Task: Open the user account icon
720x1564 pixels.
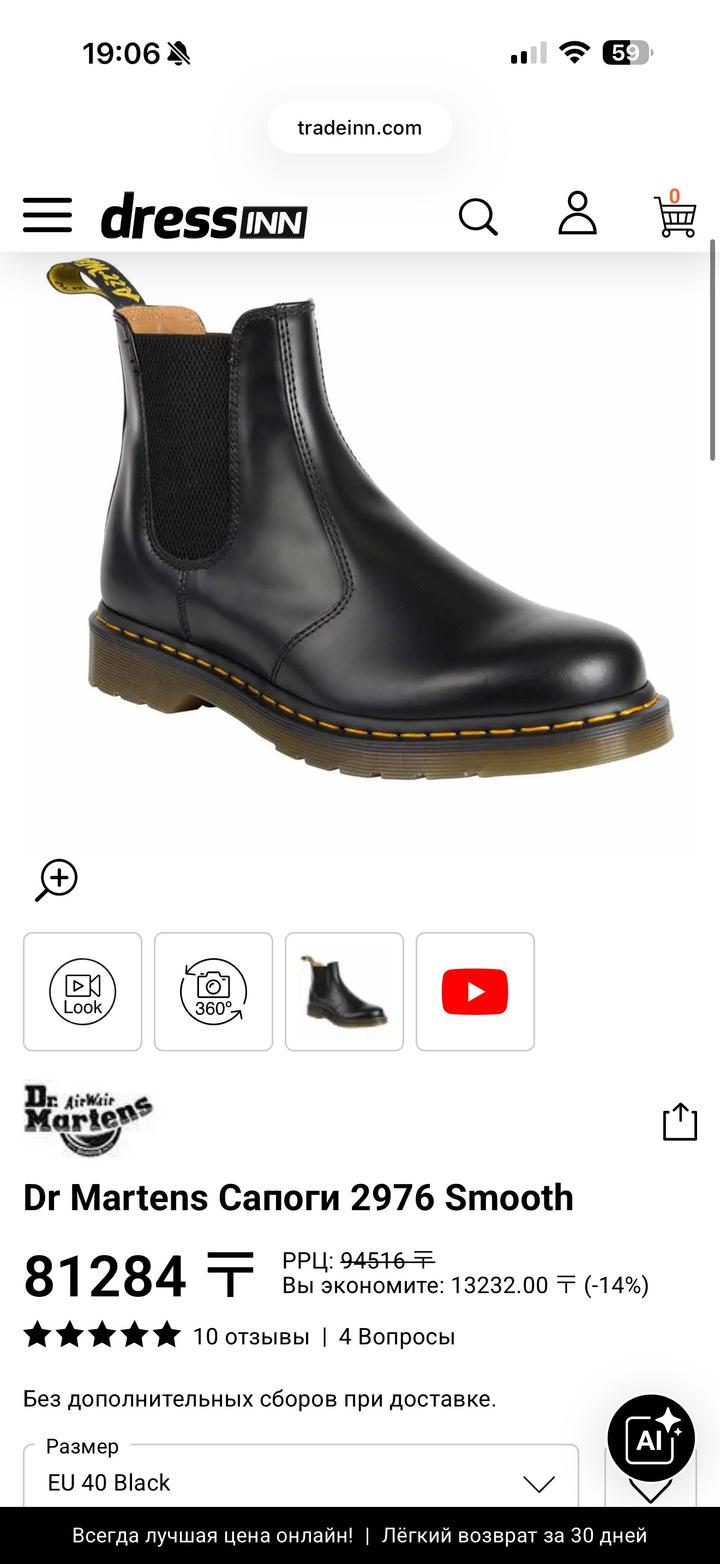Action: click(x=577, y=215)
